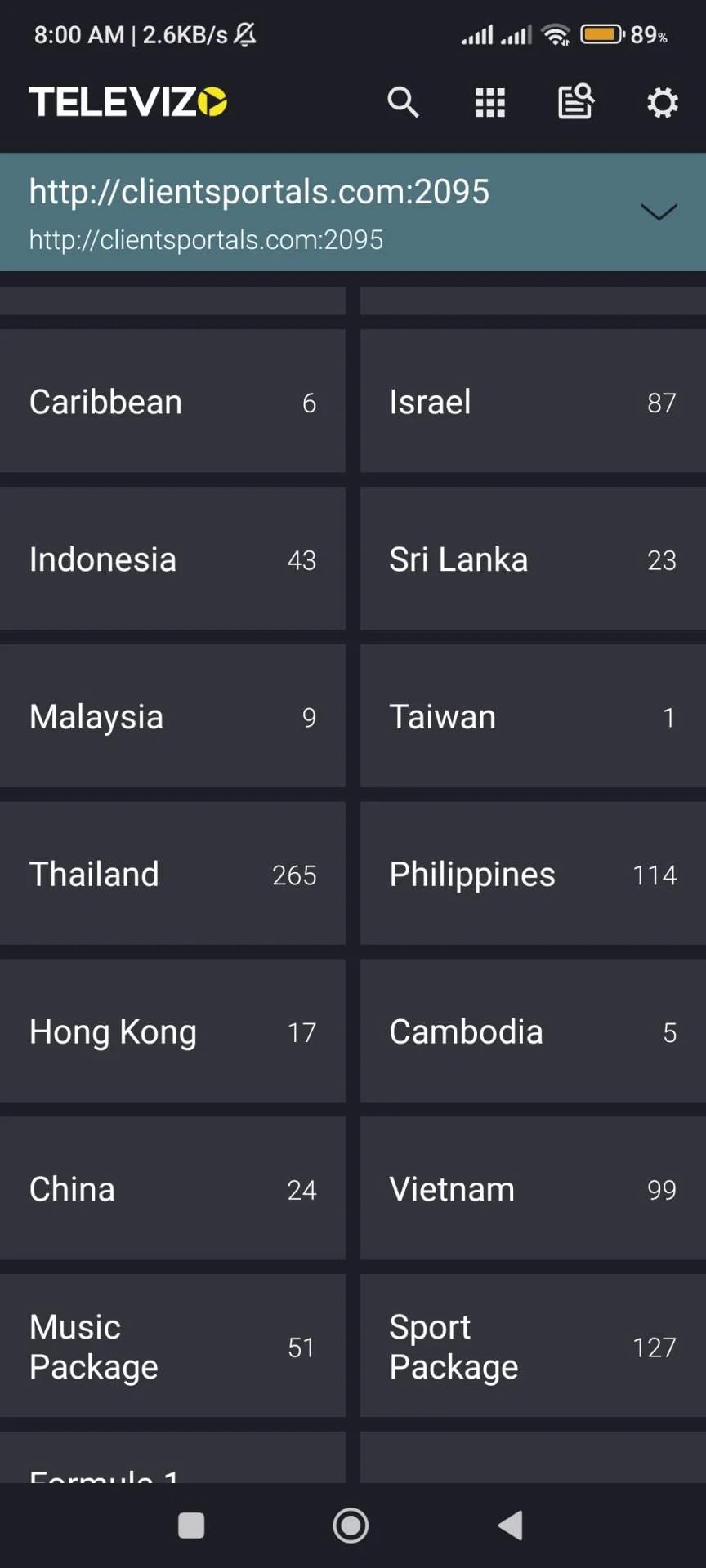
Task: Open the Caribbean category
Action: tap(172, 401)
